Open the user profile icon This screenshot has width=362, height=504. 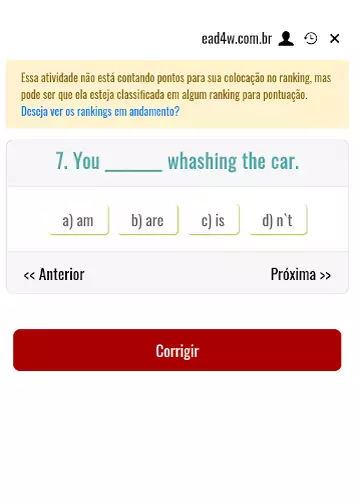(286, 39)
